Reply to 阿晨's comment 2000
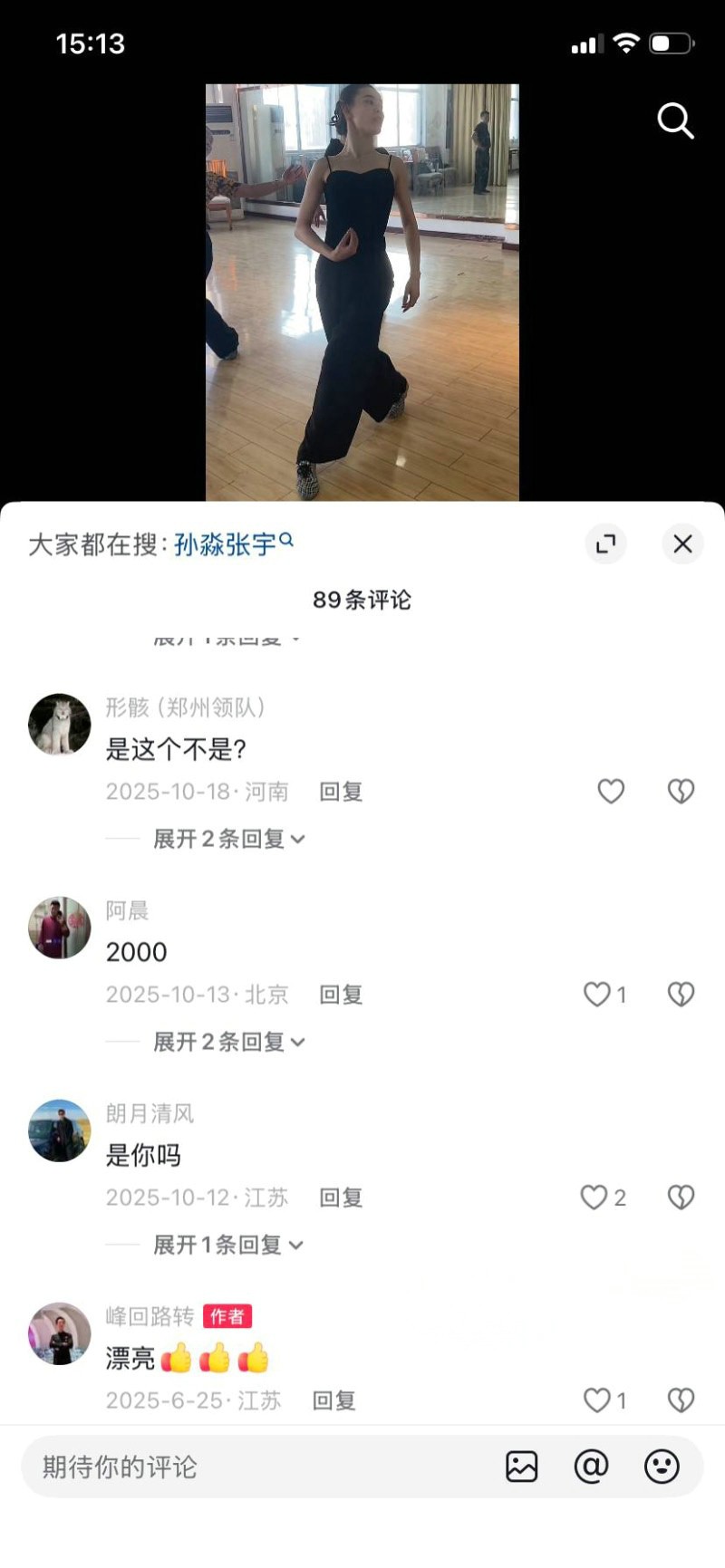The image size is (725, 1568). coord(341,995)
